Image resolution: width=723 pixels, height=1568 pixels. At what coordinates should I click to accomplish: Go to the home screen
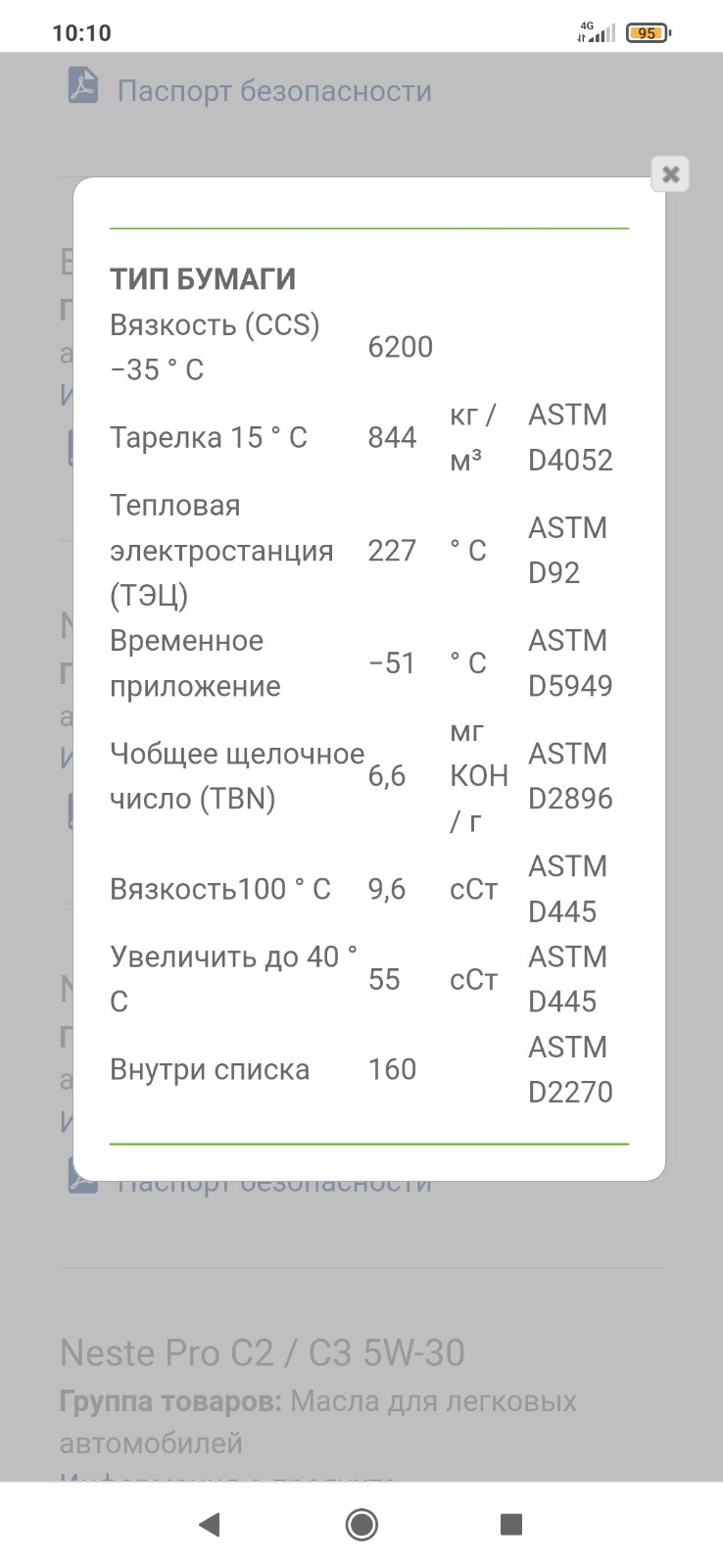click(361, 1524)
